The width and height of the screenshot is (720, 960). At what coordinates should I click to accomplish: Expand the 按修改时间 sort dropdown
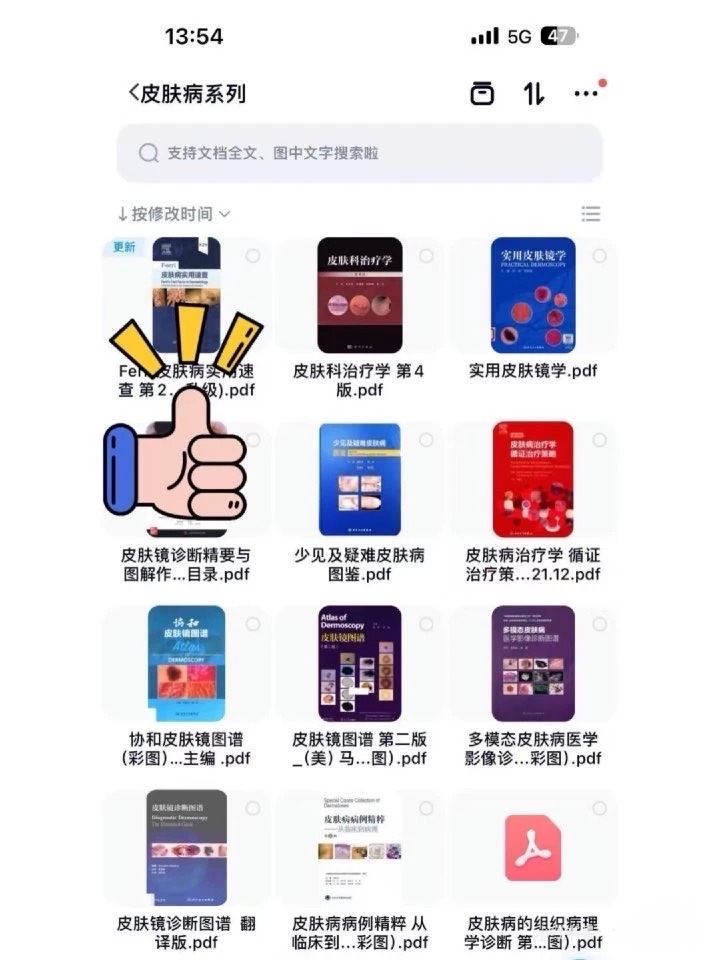[173, 214]
